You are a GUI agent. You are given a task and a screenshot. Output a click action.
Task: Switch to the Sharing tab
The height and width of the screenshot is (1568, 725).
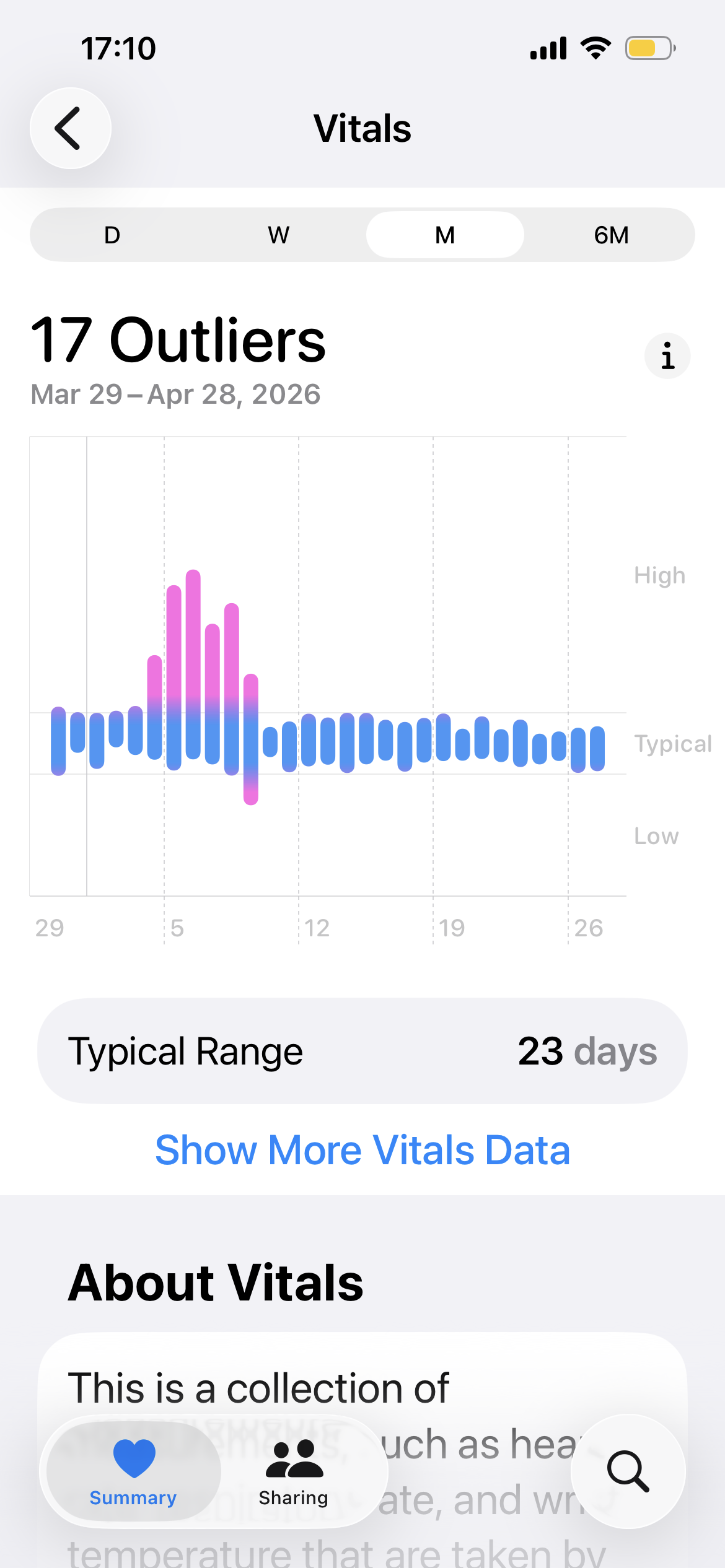click(294, 1471)
